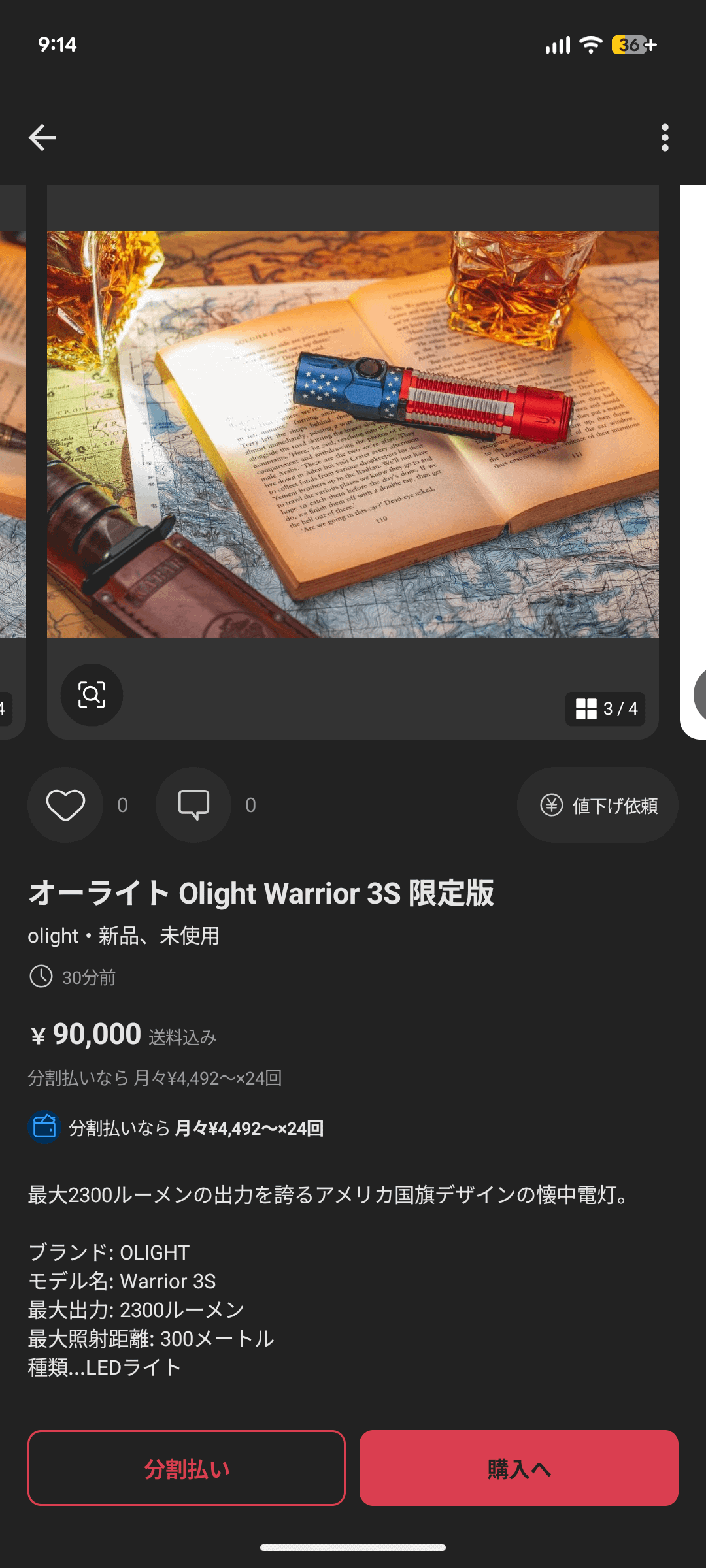
Task: Choose 分割払い installment payment button
Action: [186, 1468]
